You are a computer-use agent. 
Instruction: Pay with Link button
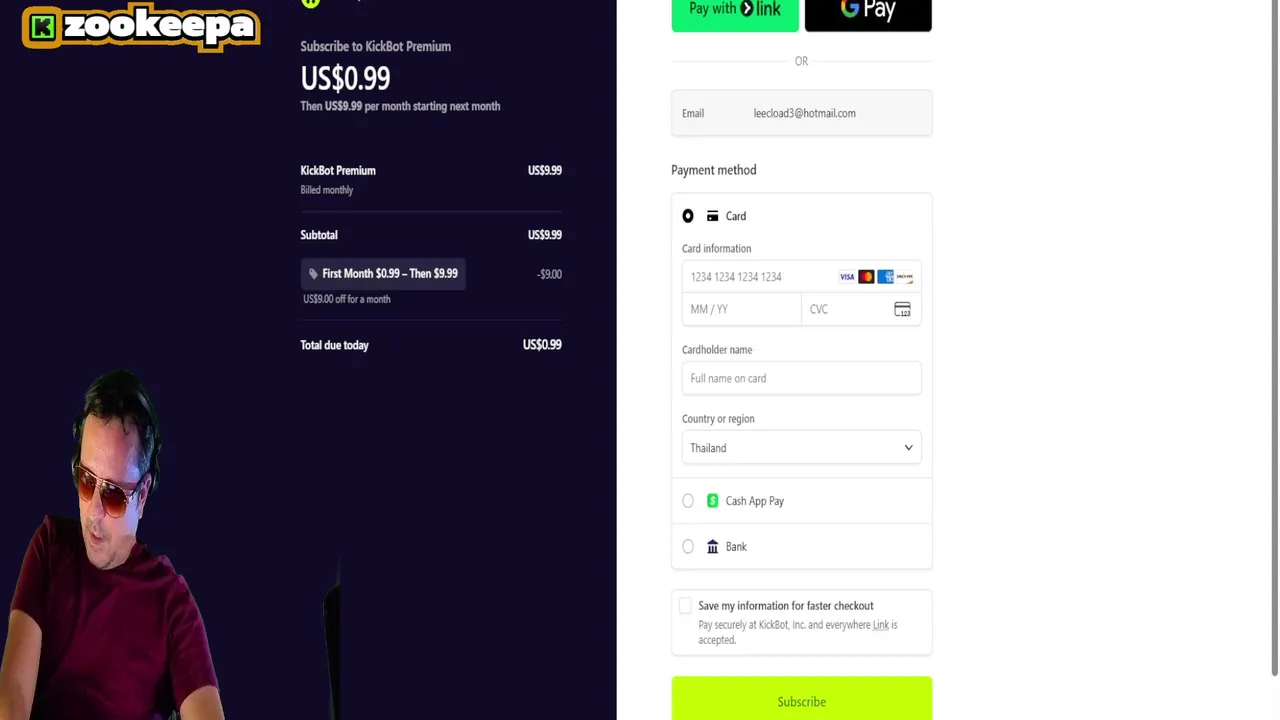(x=735, y=14)
